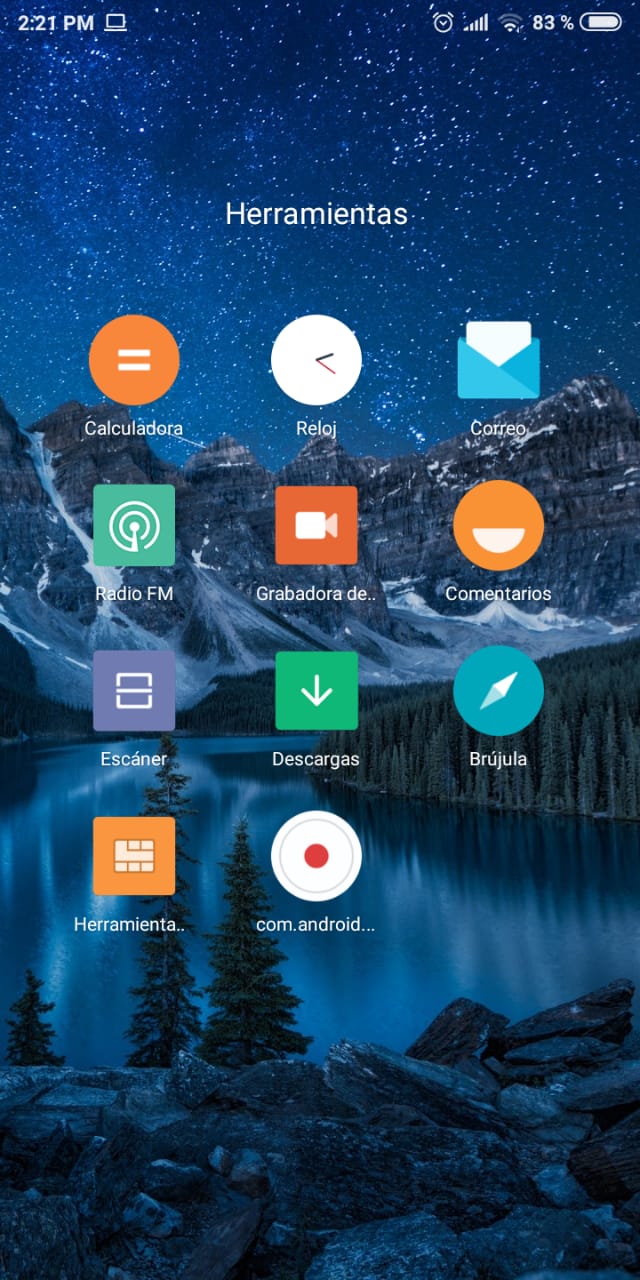Start the Radio FM app

[134, 526]
